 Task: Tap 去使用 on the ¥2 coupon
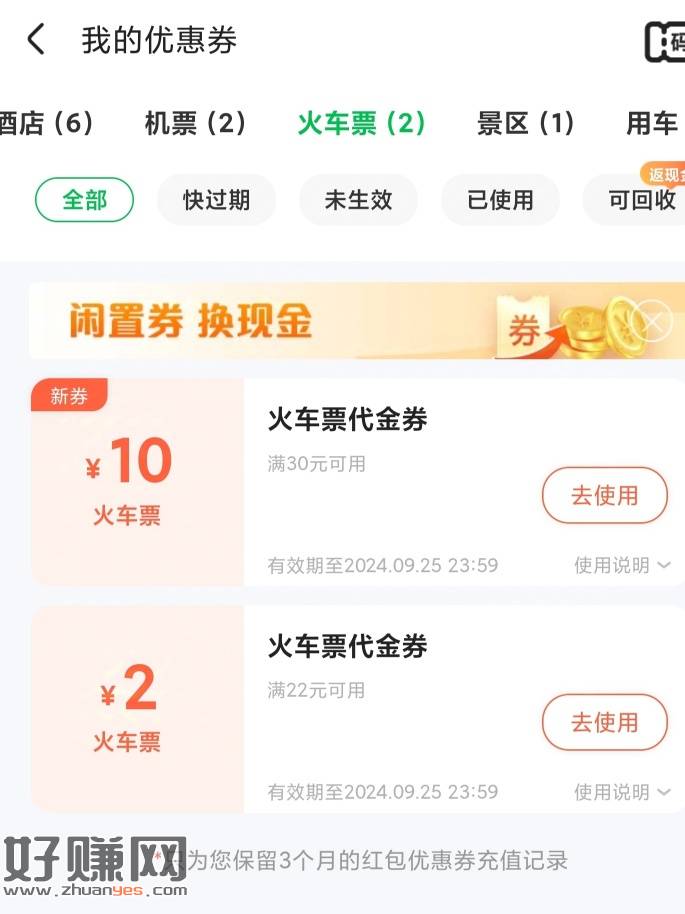604,722
